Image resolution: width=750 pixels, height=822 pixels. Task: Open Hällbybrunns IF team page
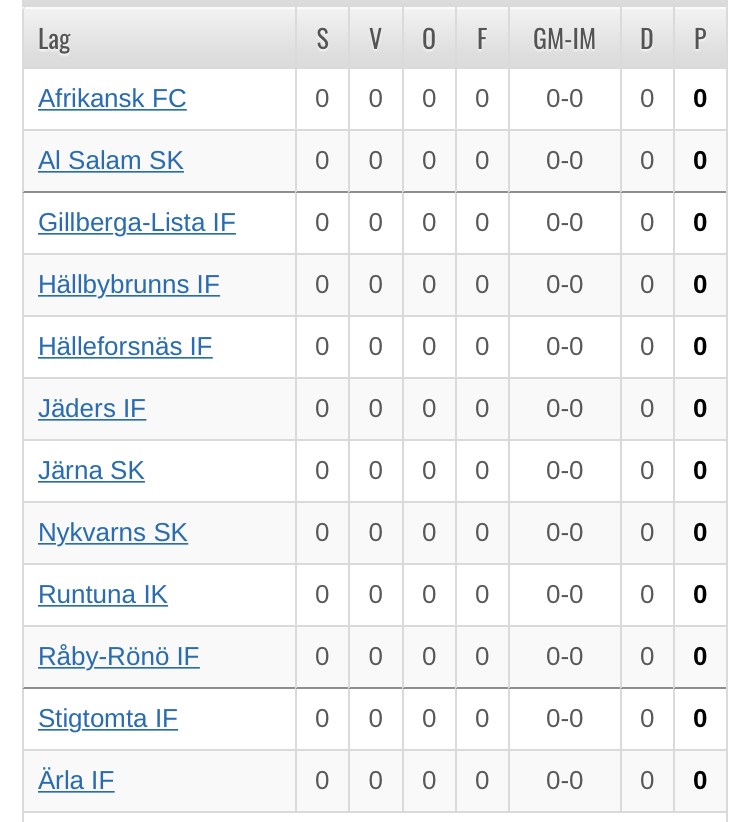(x=129, y=284)
